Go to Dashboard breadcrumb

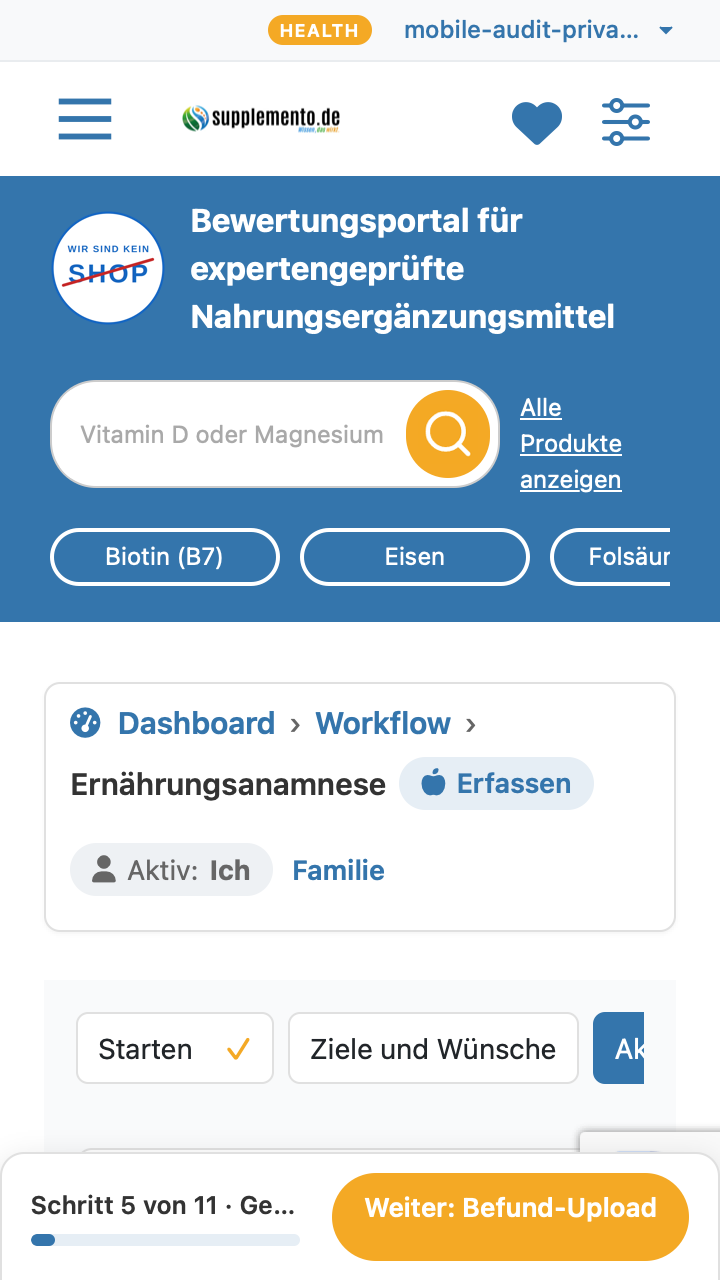(196, 723)
